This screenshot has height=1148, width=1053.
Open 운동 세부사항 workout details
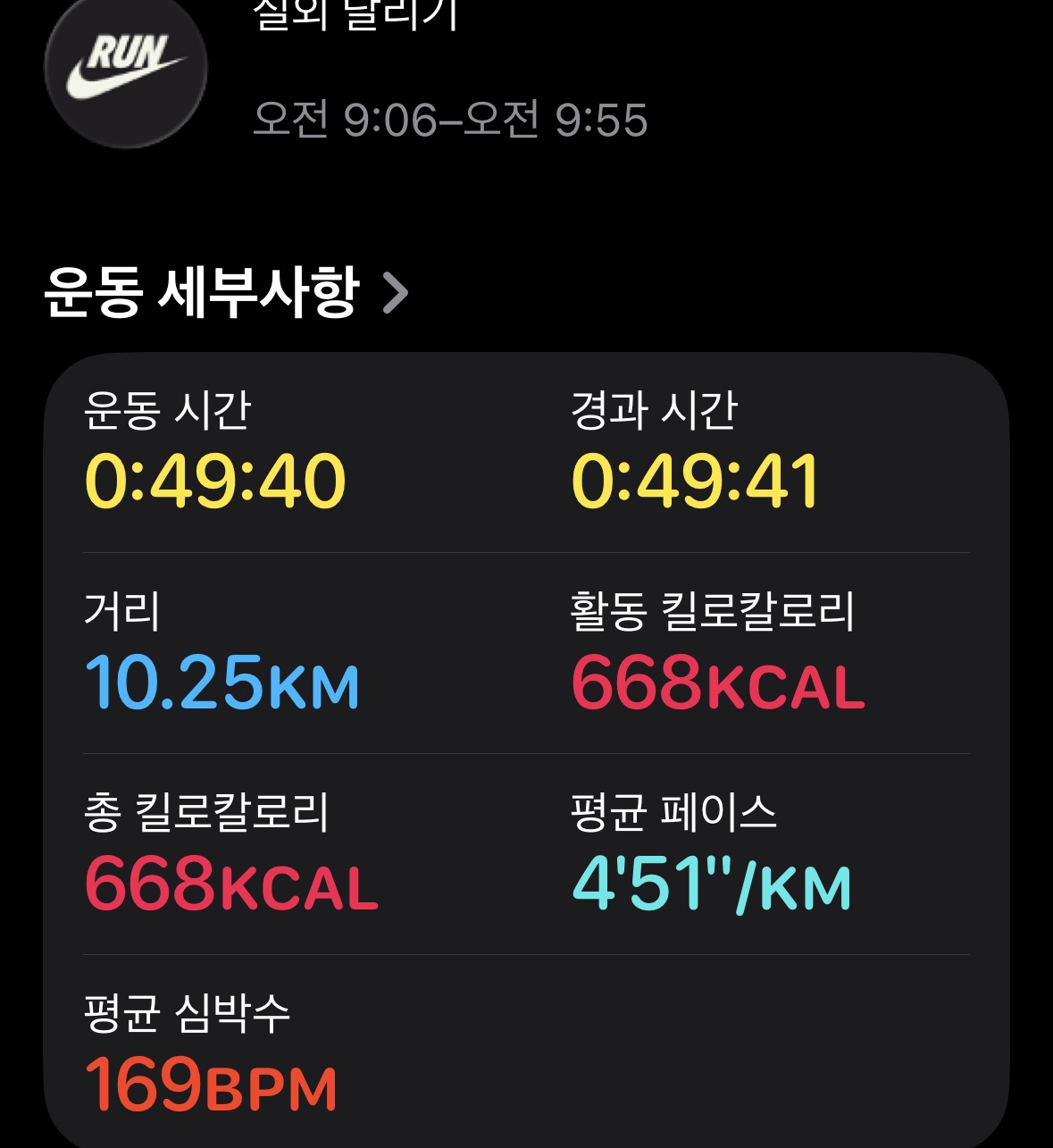pos(227,293)
